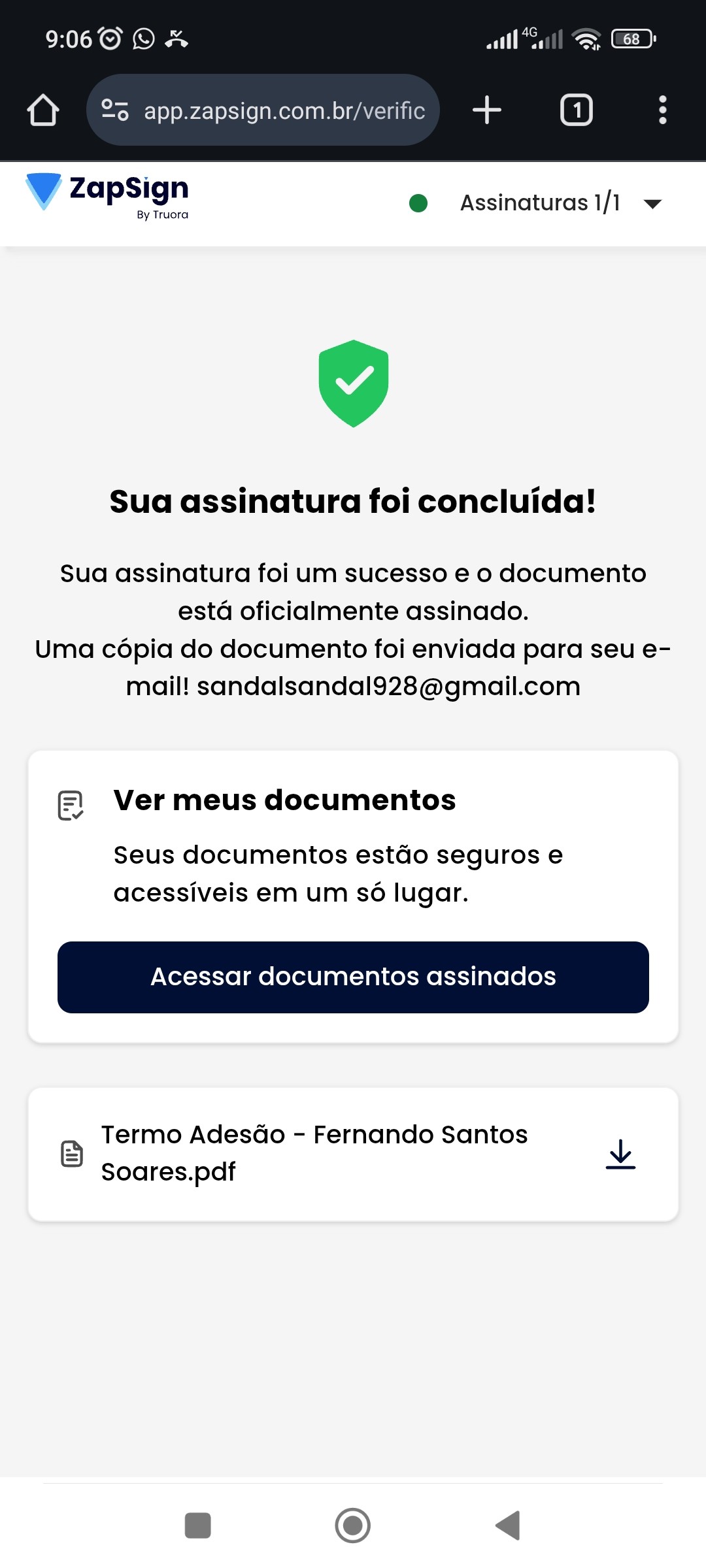Go to the browser home page
The image size is (706, 1568).
(43, 110)
